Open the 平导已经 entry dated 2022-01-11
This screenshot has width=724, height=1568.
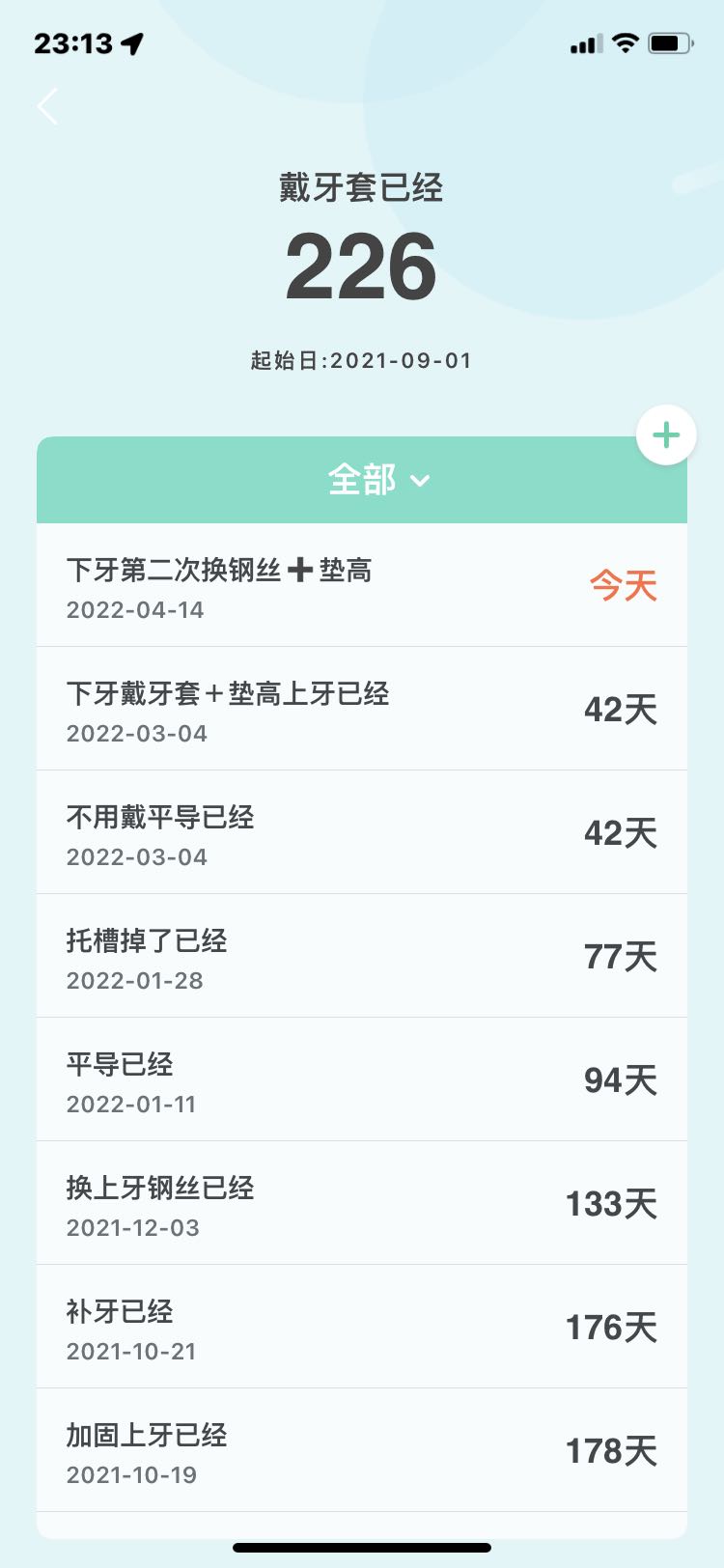pyautogui.click(x=362, y=1079)
